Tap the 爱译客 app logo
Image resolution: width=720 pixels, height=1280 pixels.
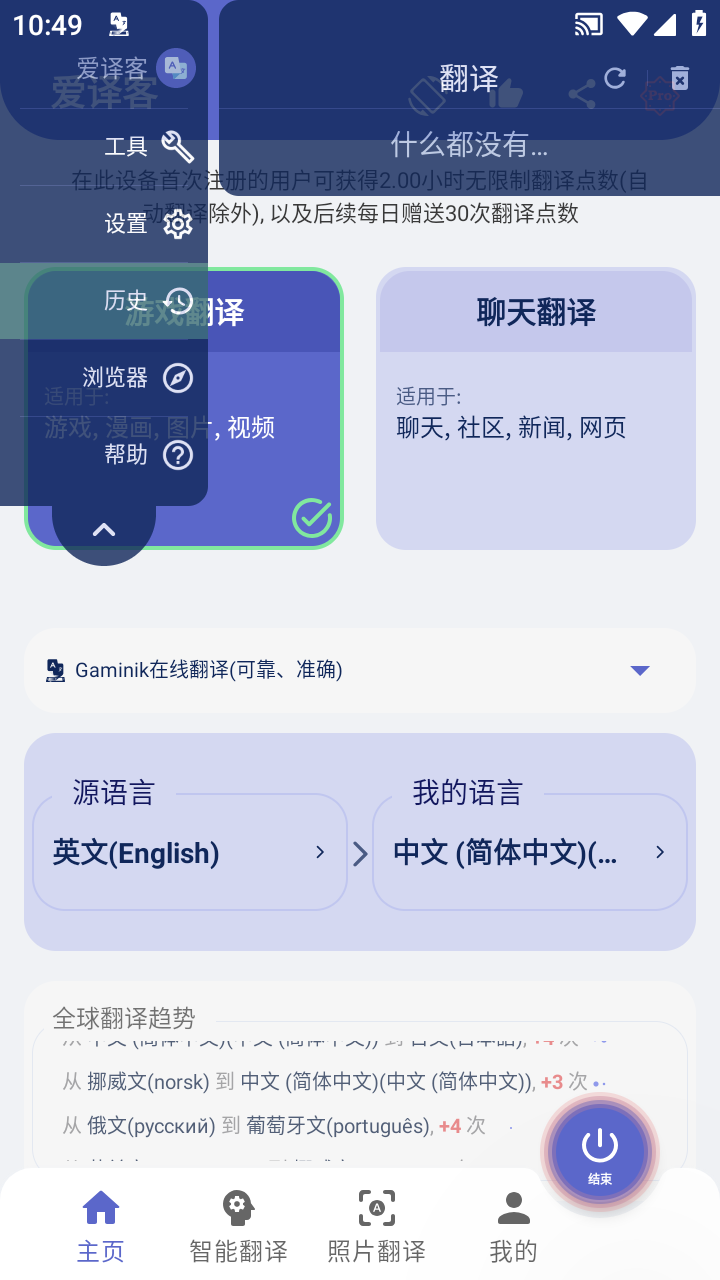point(176,69)
